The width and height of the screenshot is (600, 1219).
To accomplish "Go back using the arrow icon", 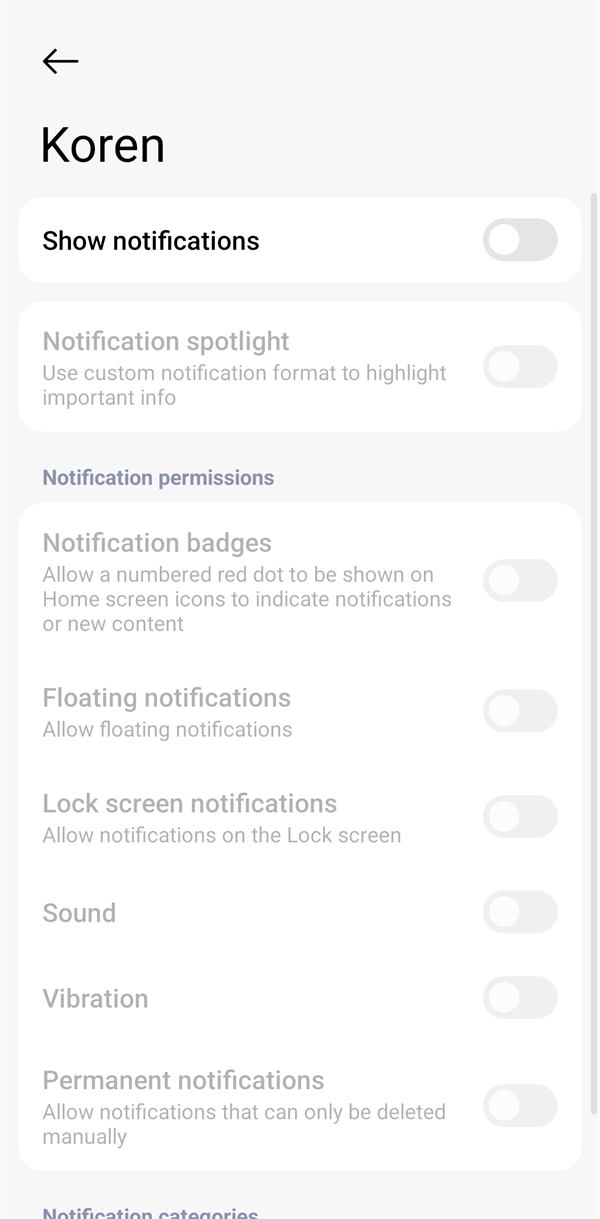I will click(60, 61).
